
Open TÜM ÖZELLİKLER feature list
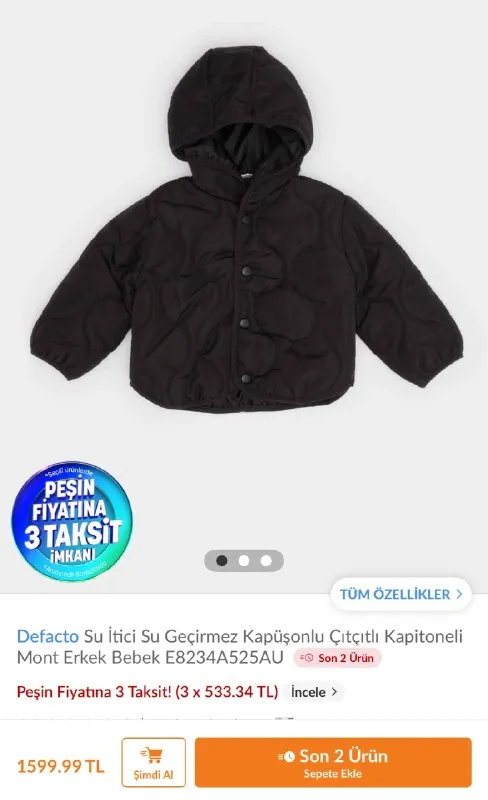pos(401,594)
